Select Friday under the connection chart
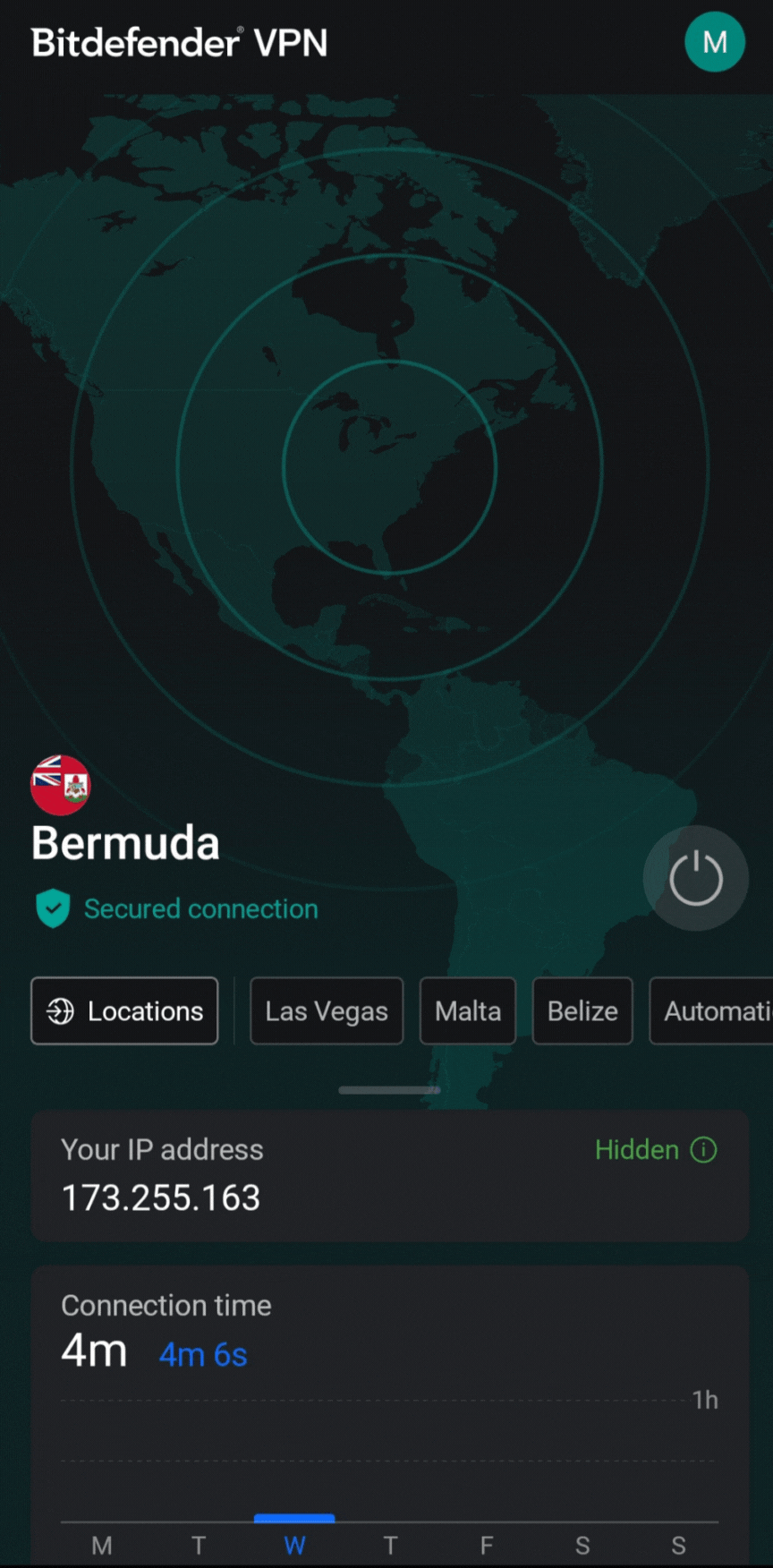The image size is (773, 1568). click(486, 1544)
